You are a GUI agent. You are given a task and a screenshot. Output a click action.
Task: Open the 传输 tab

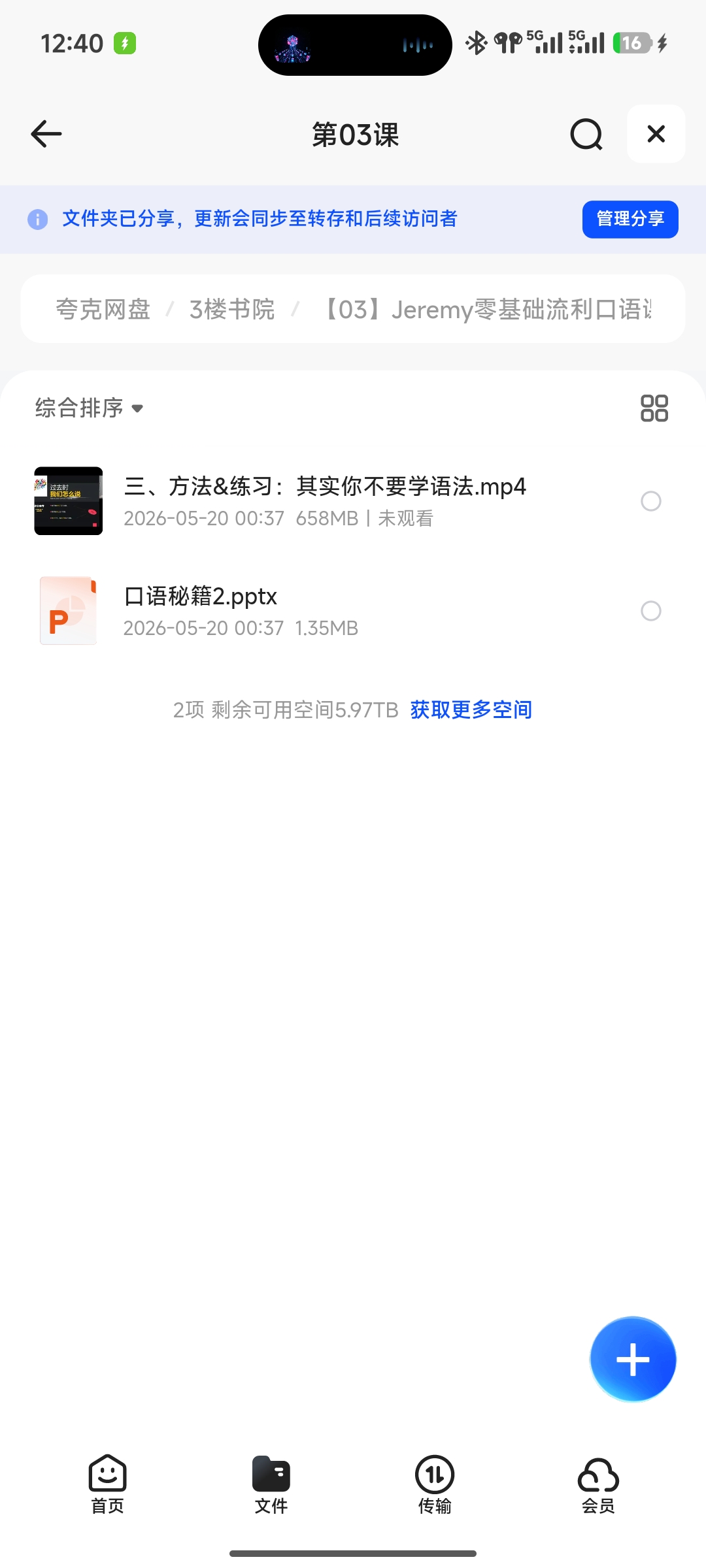(435, 1484)
